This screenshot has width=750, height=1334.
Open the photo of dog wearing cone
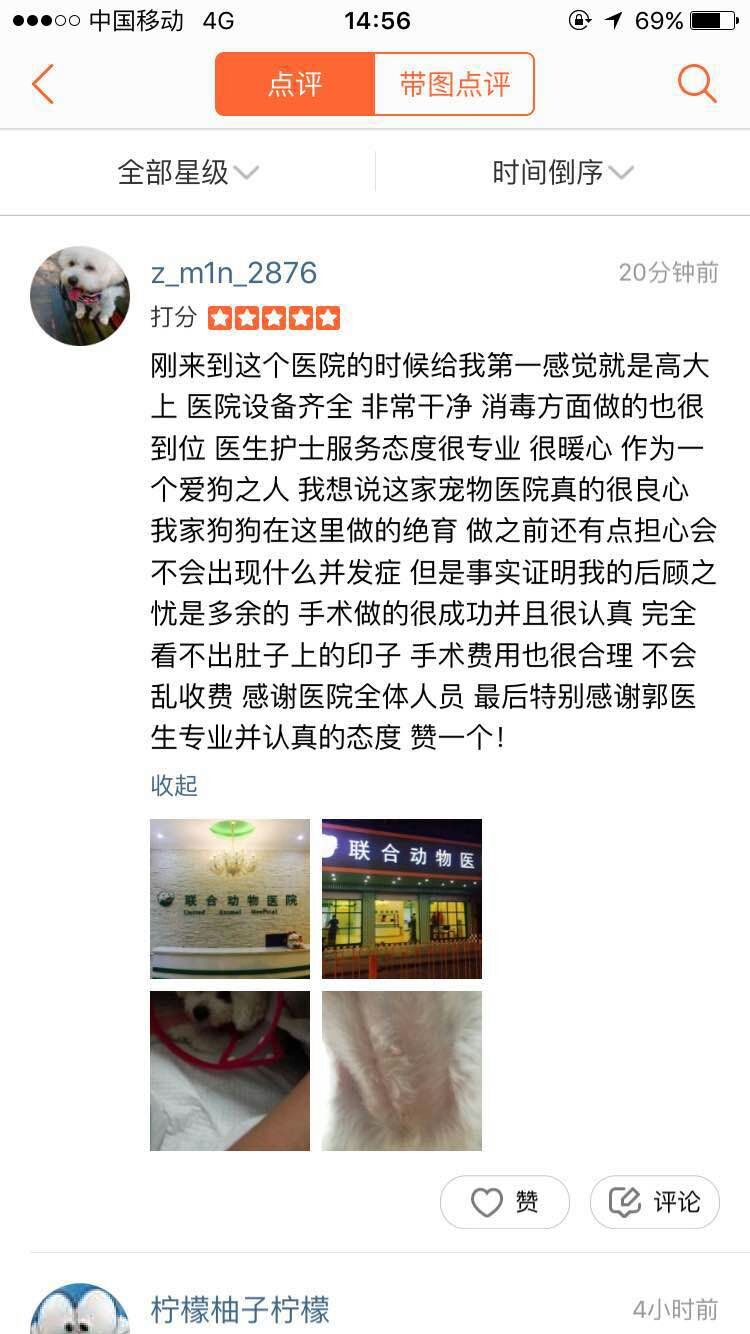tap(230, 1070)
